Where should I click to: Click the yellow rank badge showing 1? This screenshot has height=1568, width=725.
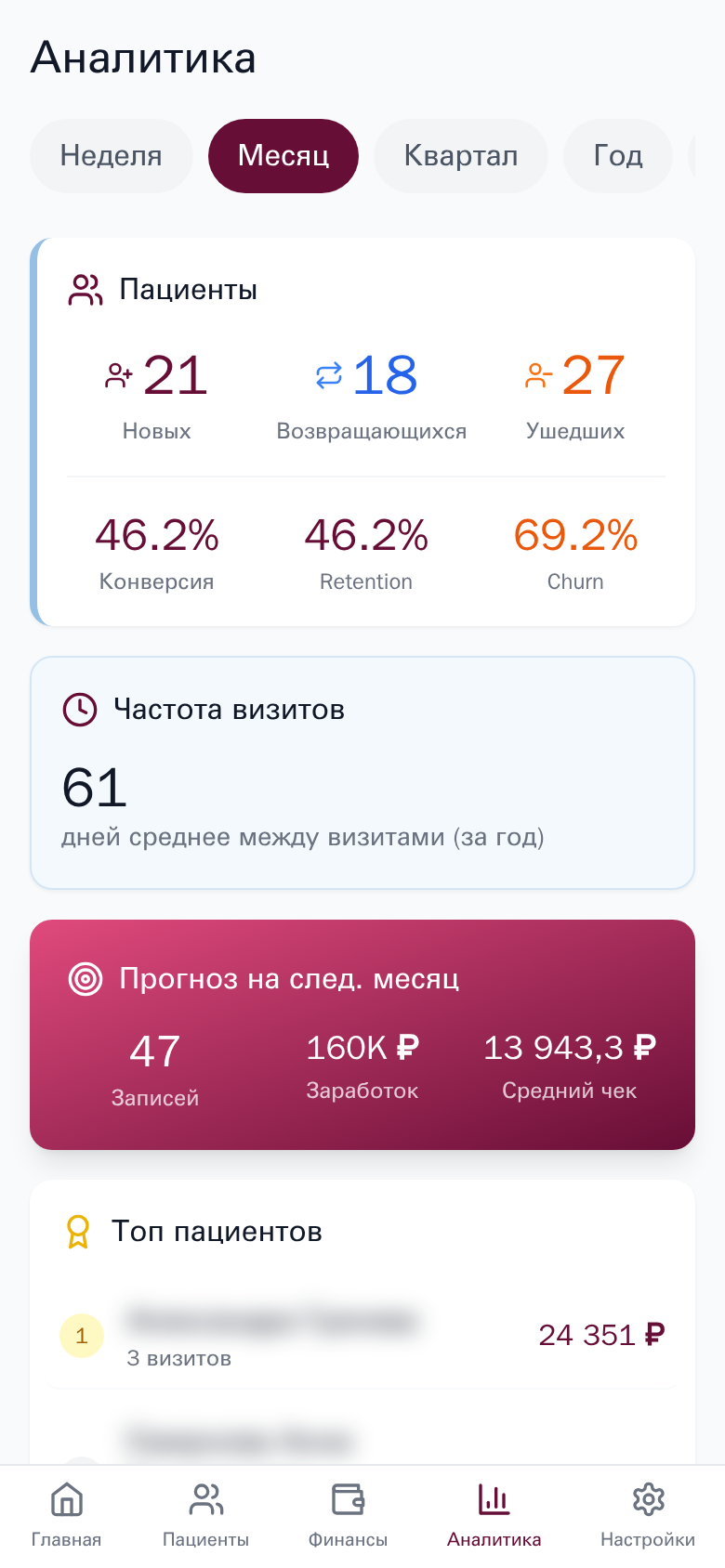click(82, 1336)
